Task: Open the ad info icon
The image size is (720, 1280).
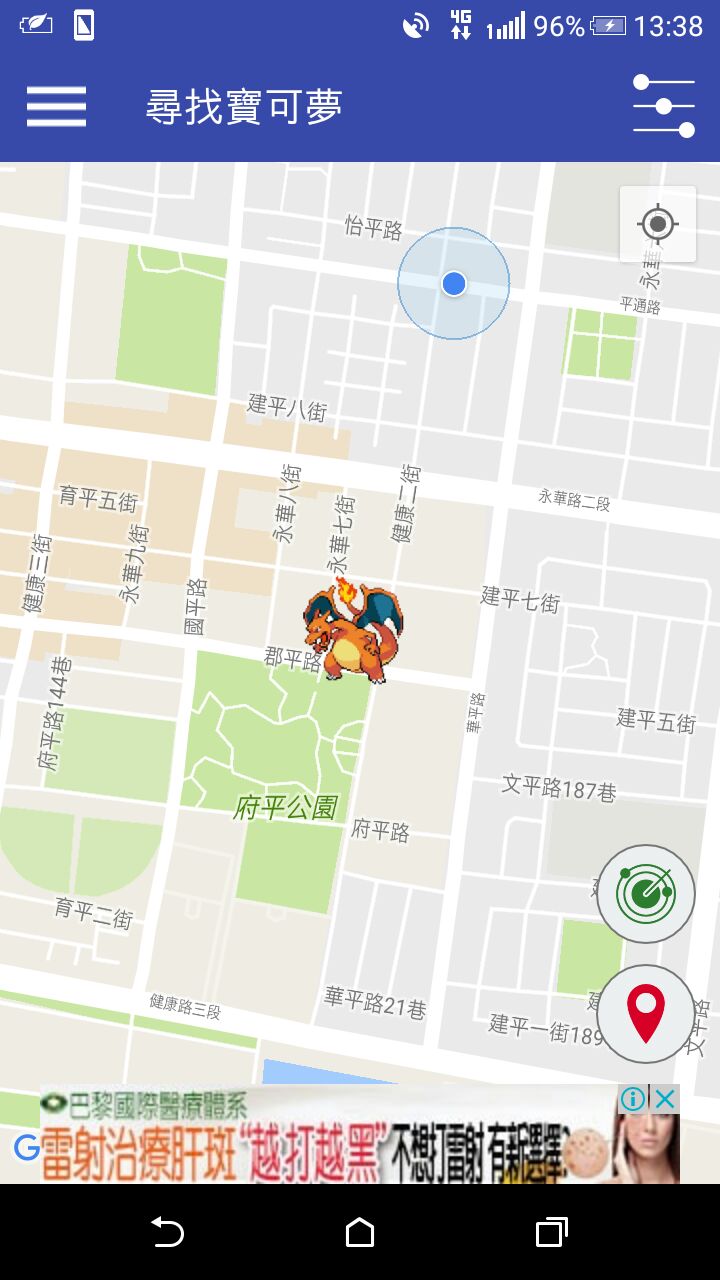Action: pyautogui.click(x=633, y=1099)
